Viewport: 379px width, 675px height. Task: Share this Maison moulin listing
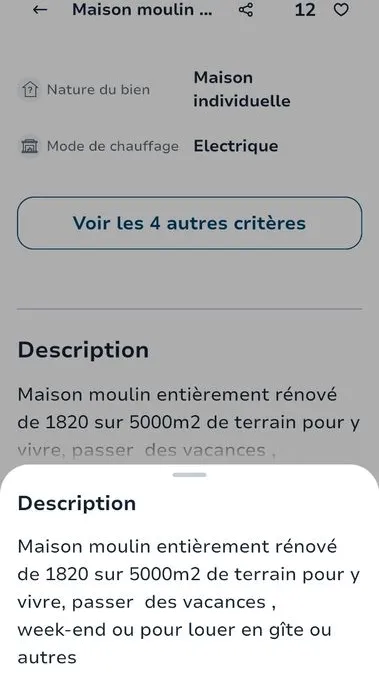[x=246, y=9]
